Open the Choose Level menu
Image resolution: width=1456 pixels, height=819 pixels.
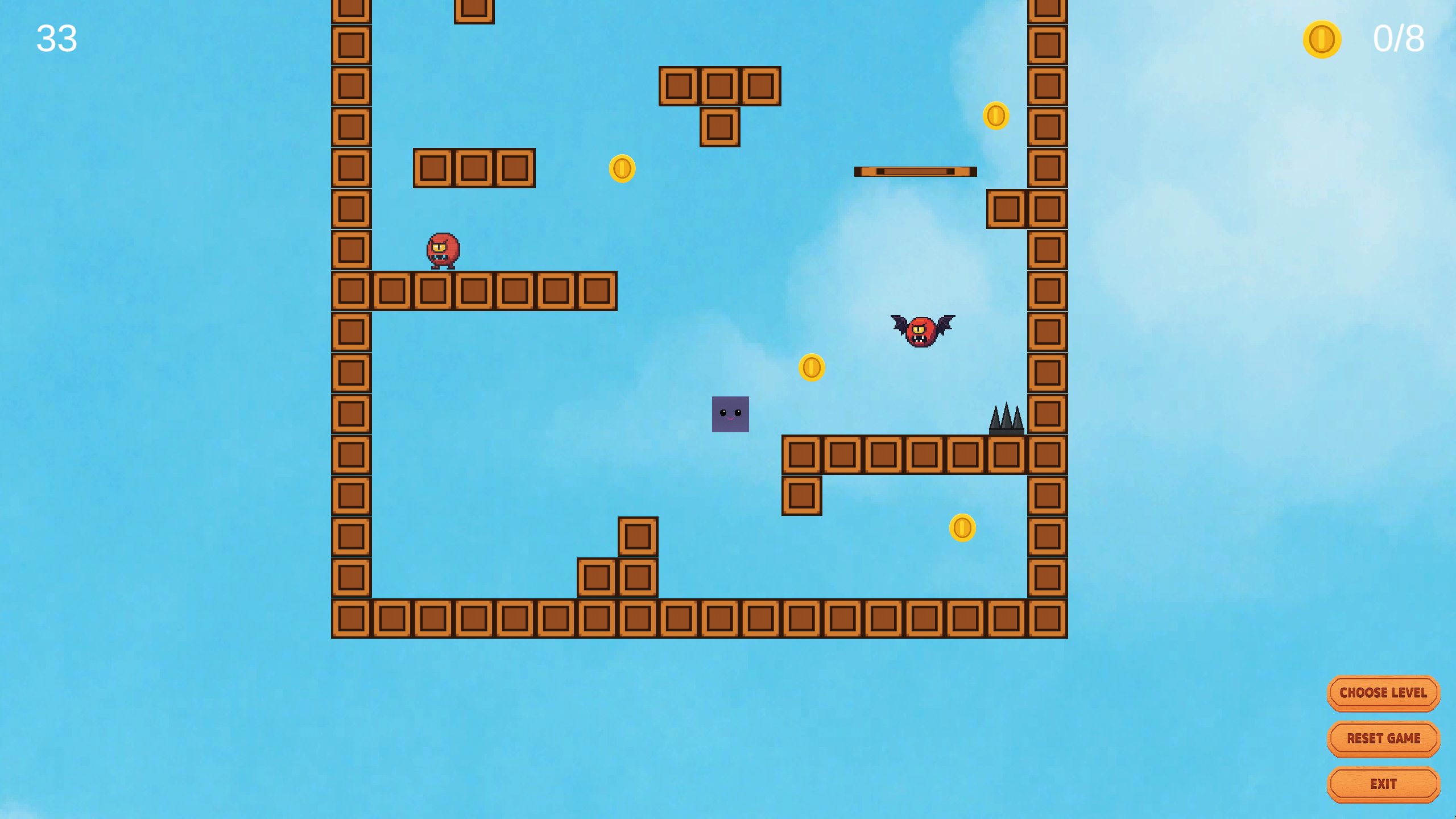tap(1383, 693)
